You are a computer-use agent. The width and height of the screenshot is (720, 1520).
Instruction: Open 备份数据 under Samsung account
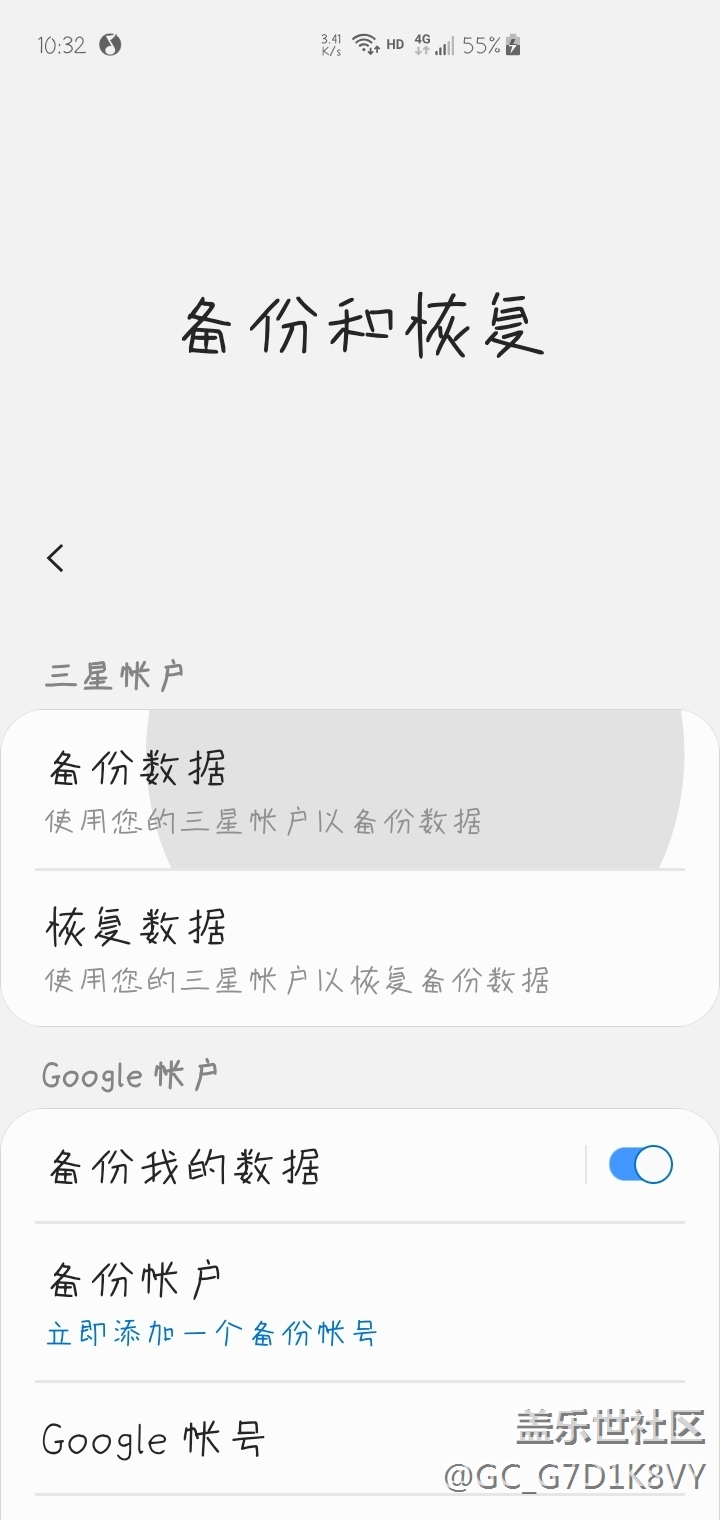coord(360,790)
